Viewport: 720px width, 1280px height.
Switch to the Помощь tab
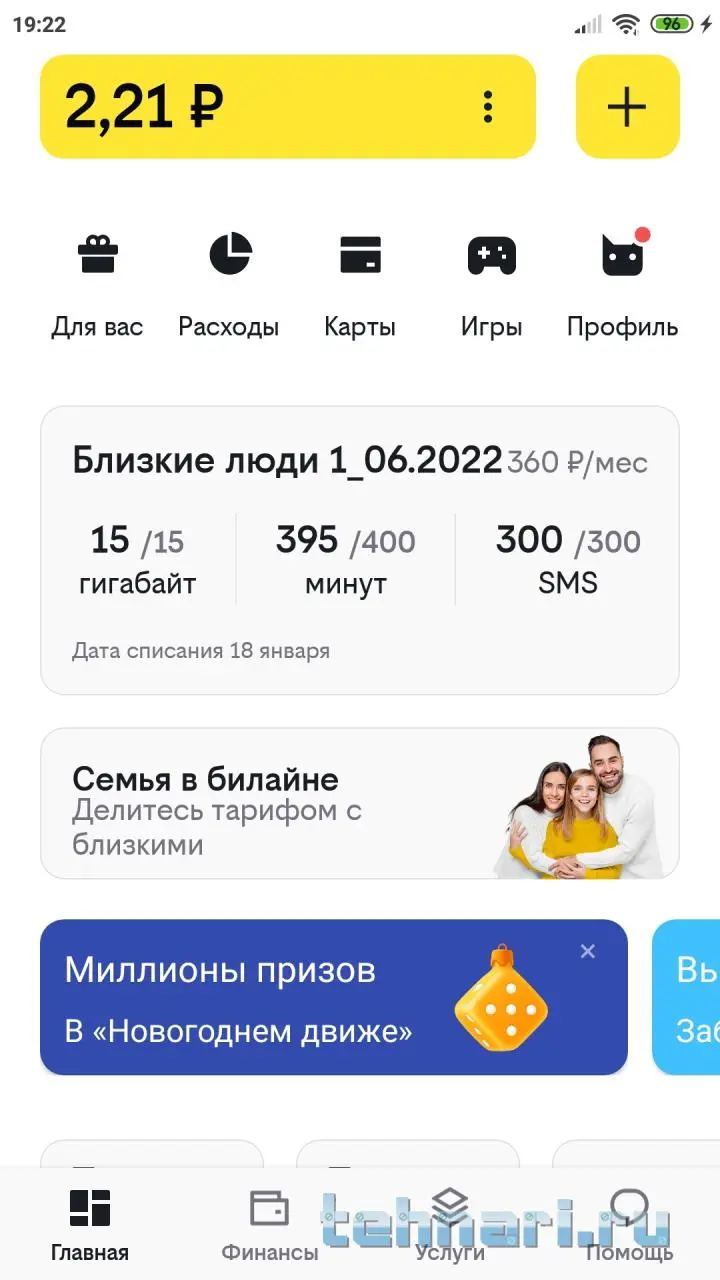coord(629,1224)
